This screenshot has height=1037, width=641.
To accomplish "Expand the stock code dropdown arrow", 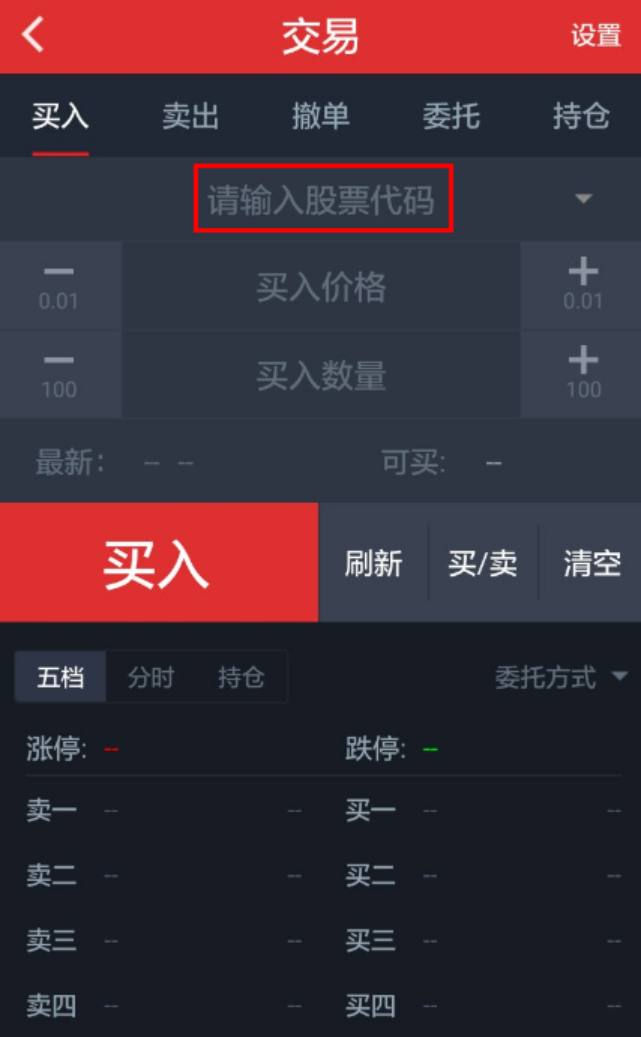I will [583, 198].
